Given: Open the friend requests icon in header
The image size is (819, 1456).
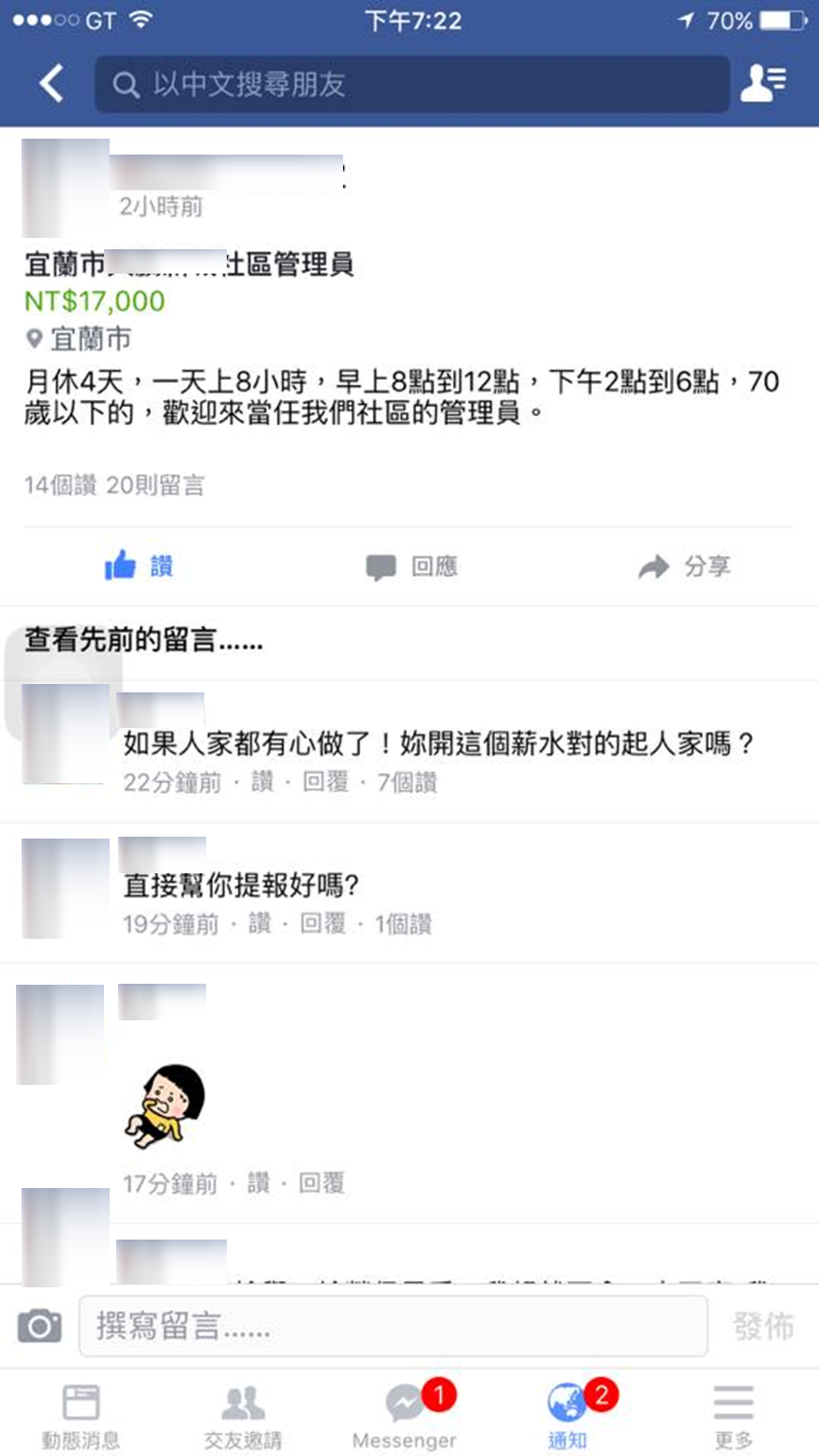Looking at the screenshot, I should (763, 83).
